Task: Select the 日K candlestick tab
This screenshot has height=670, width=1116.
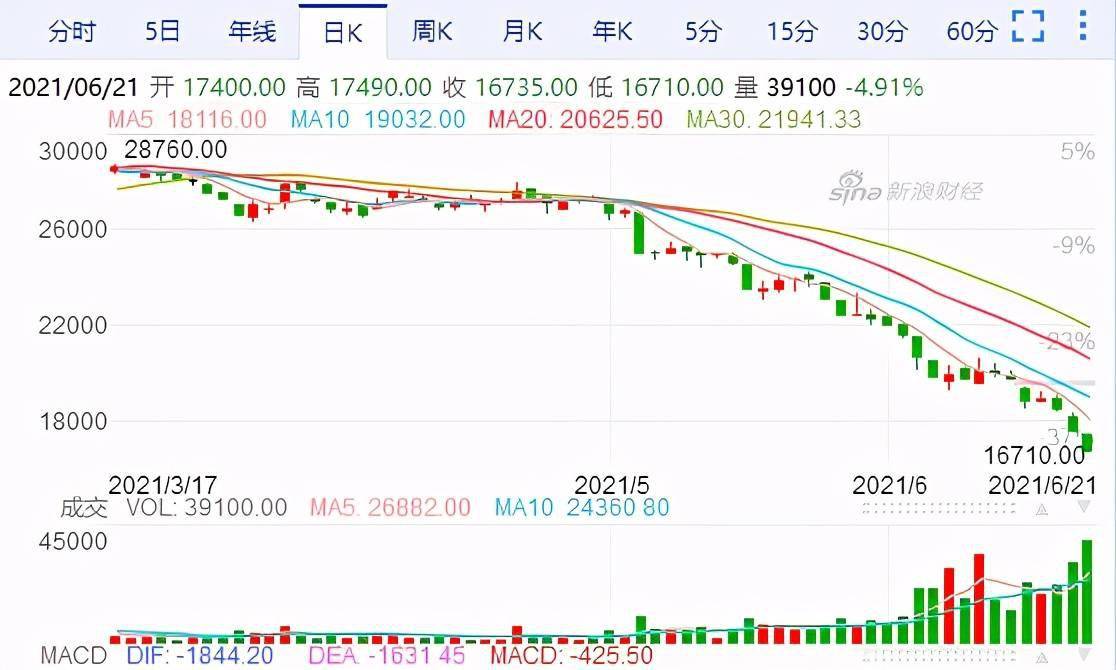Action: 342,32
